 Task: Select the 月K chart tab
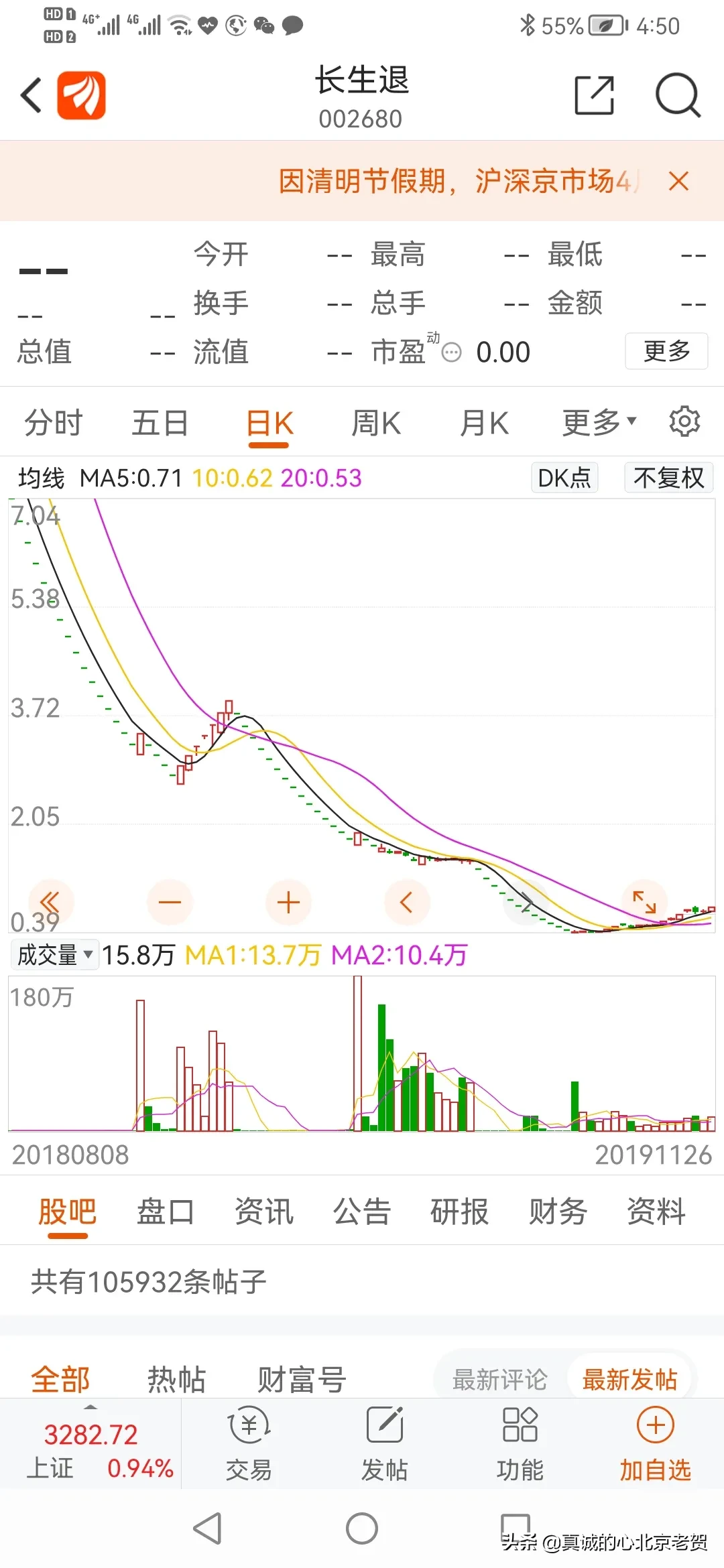pos(484,423)
